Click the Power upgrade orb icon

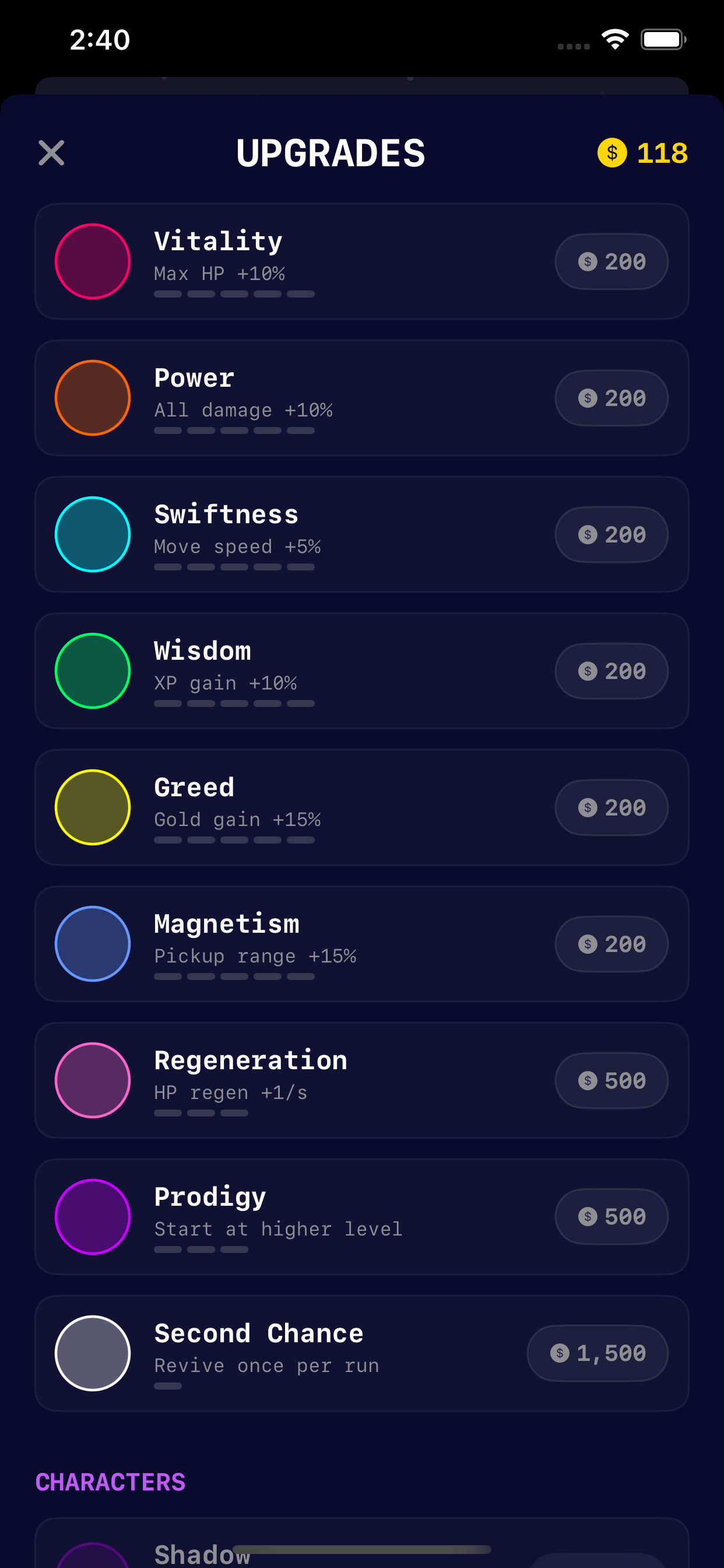pyautogui.click(x=92, y=397)
